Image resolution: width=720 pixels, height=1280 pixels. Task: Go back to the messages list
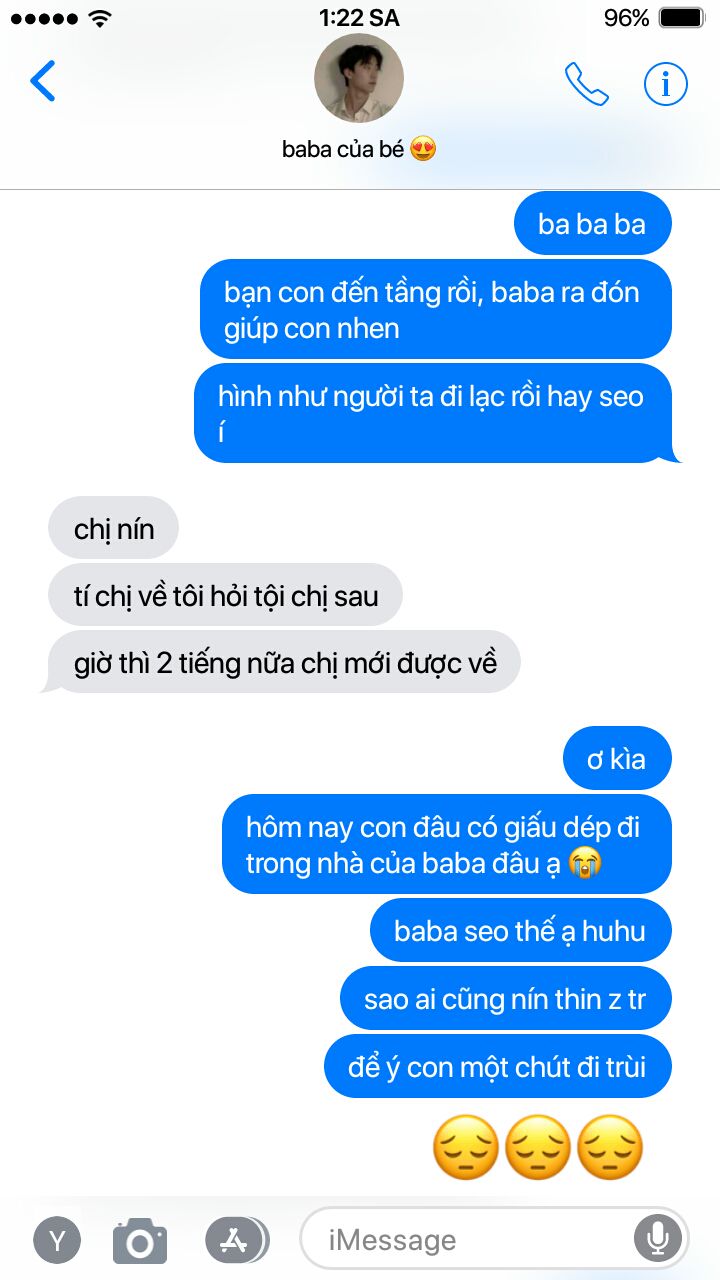click(x=43, y=82)
